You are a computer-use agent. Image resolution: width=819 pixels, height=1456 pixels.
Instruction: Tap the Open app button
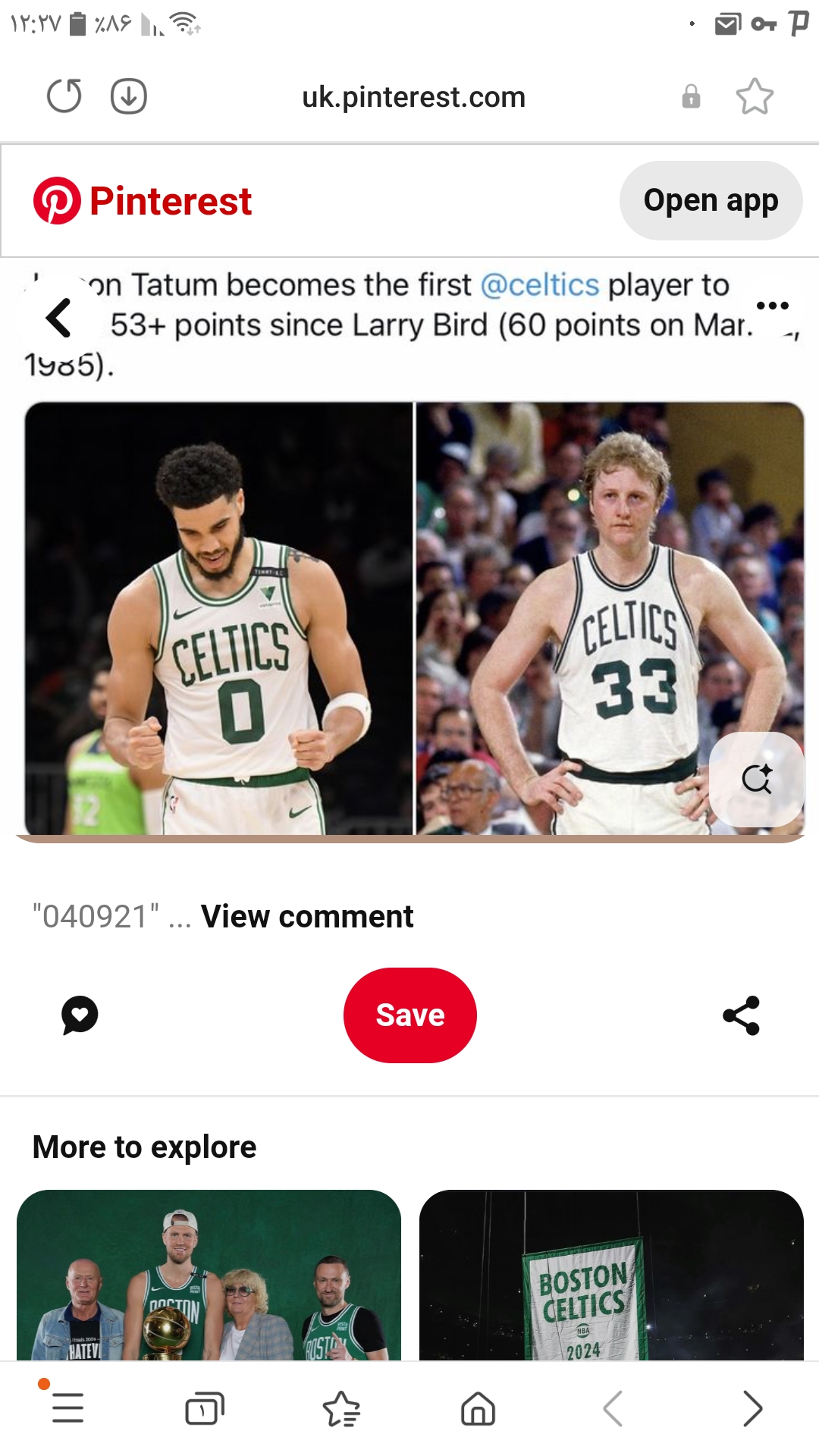(711, 200)
